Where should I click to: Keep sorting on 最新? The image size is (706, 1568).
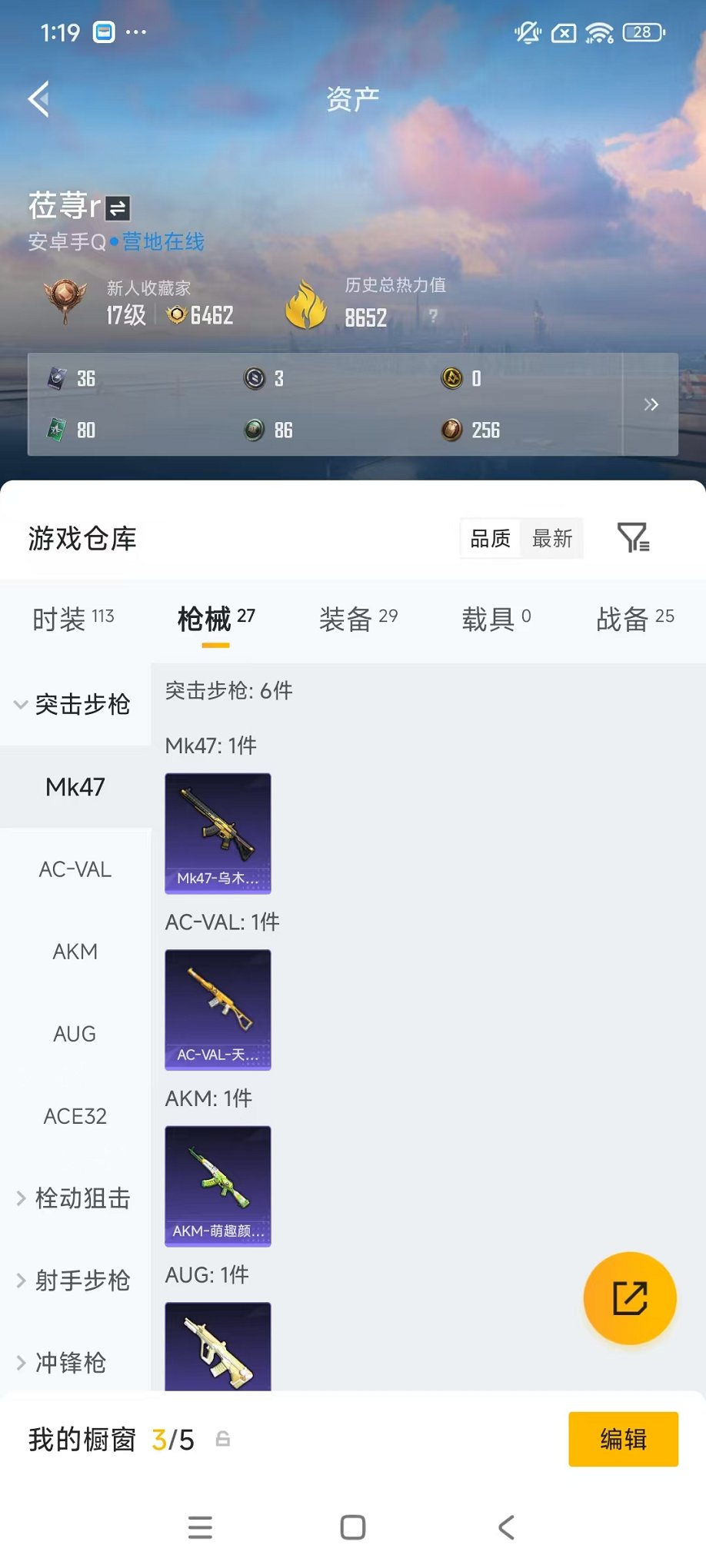point(551,539)
